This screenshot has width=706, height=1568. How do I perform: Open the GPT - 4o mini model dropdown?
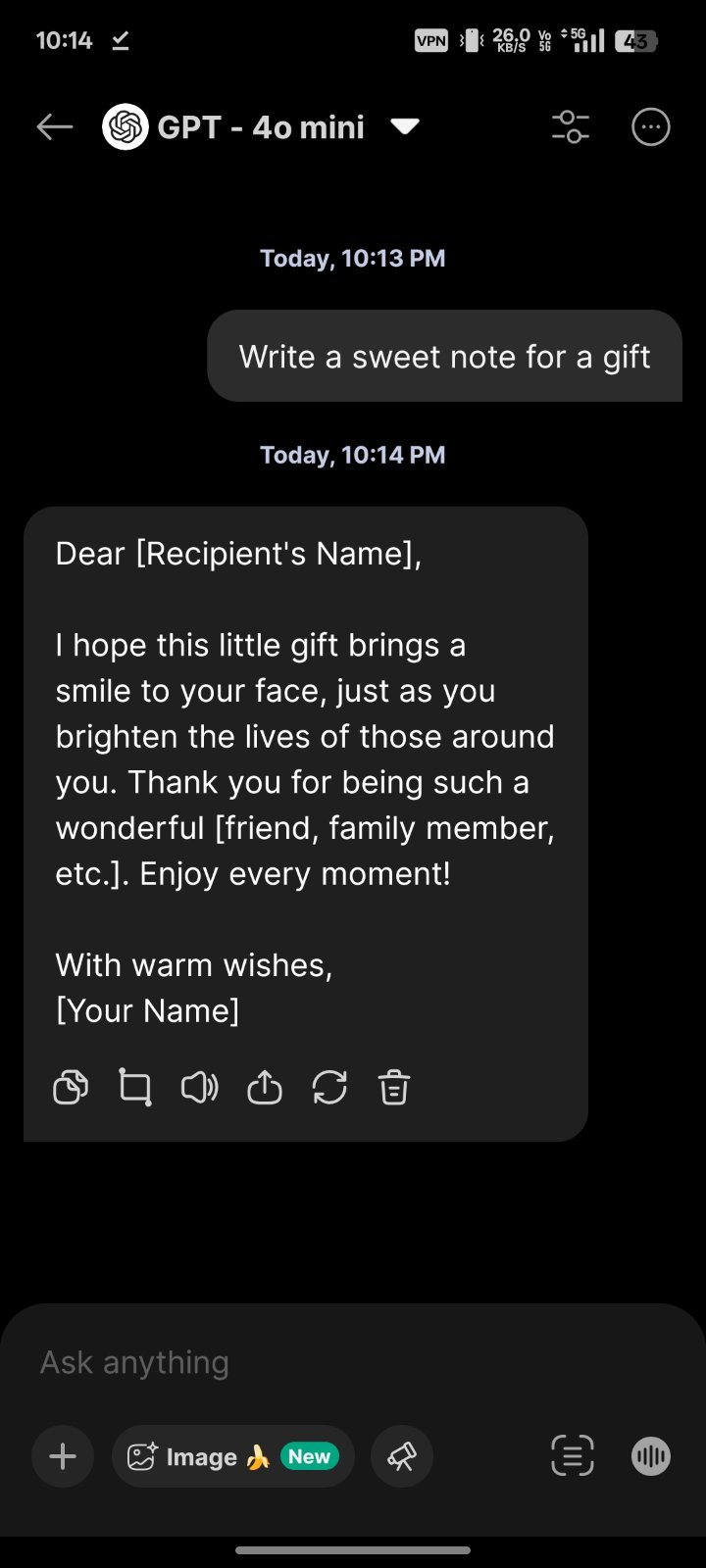point(404,126)
